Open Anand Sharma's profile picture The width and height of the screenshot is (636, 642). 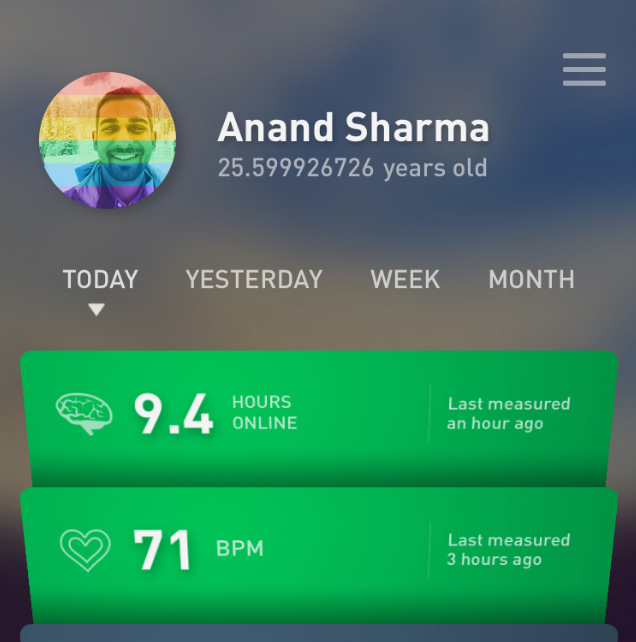coord(108,141)
